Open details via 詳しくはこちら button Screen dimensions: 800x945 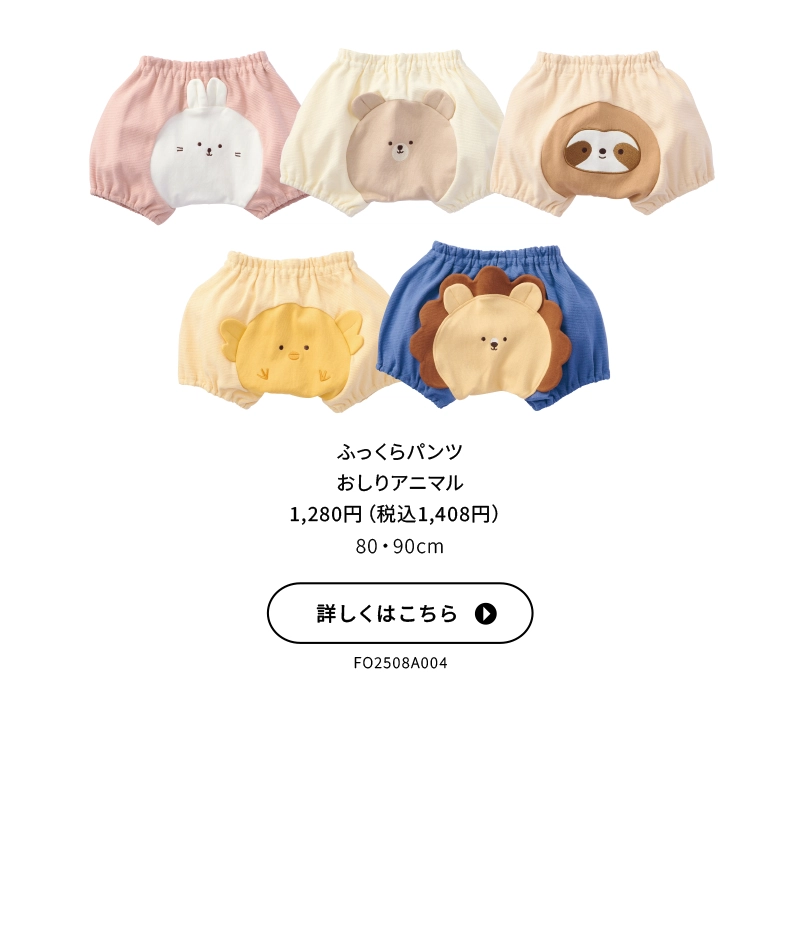point(399,613)
